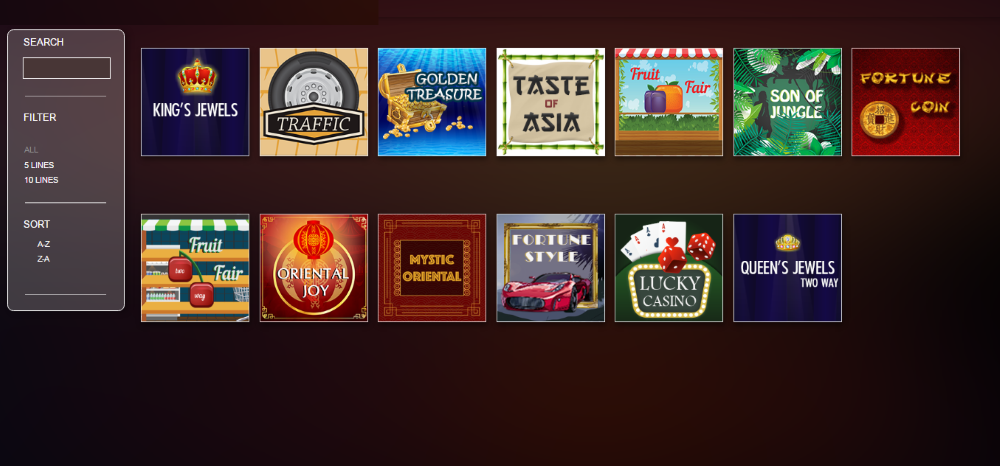
Task: Launch the Golden Treasure game
Action: click(x=432, y=102)
